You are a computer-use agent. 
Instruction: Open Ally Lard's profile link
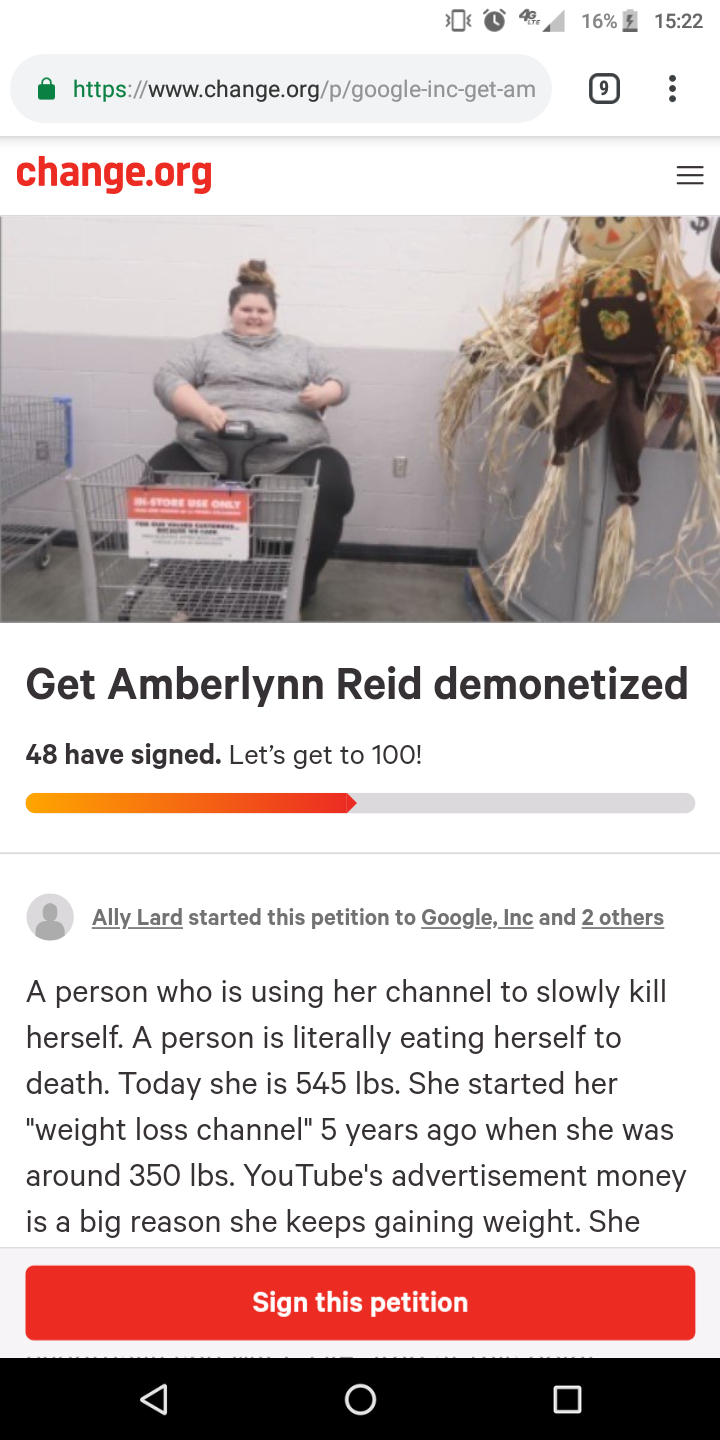(x=137, y=917)
